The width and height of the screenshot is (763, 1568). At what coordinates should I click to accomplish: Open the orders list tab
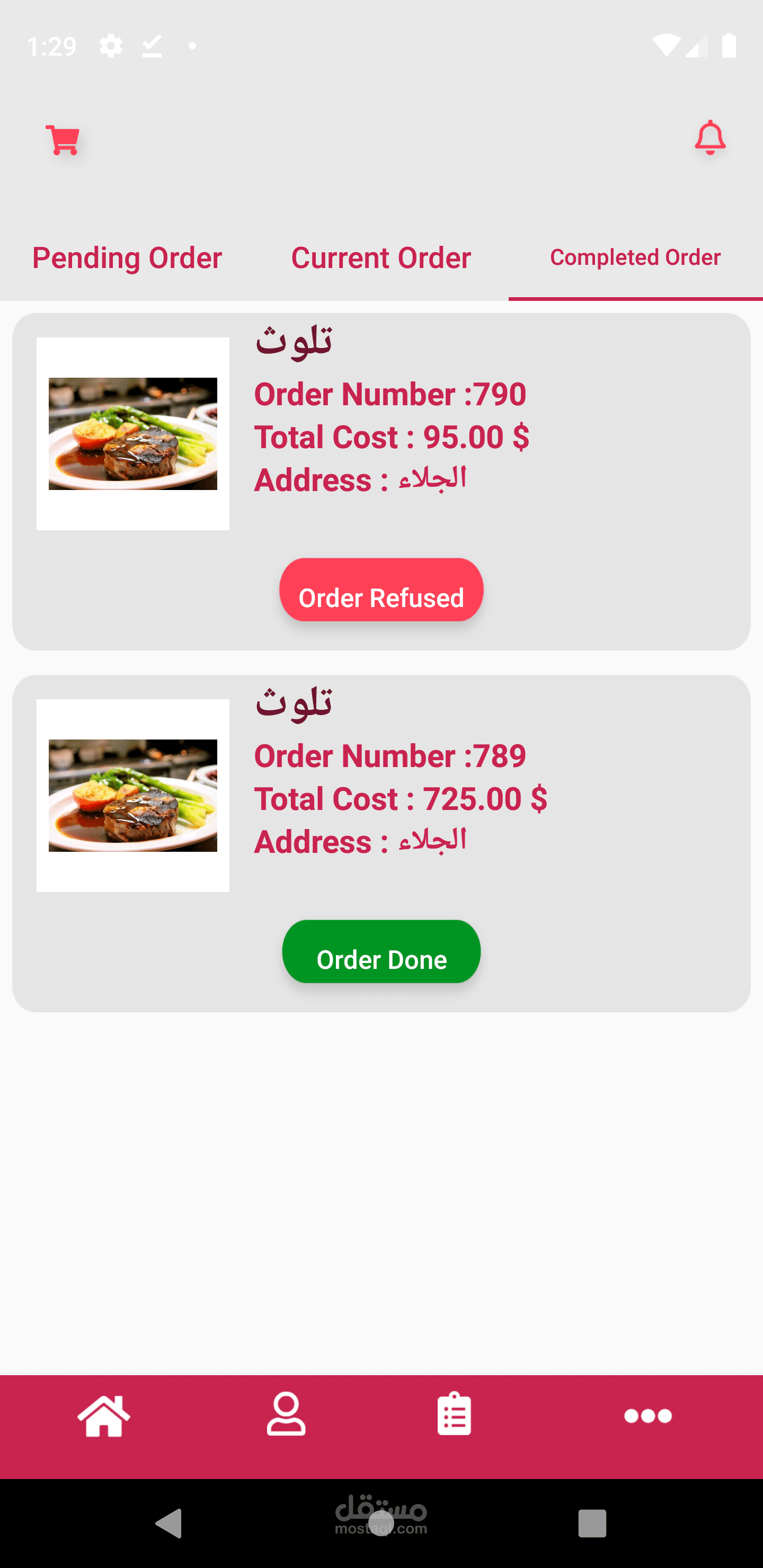(x=454, y=1414)
